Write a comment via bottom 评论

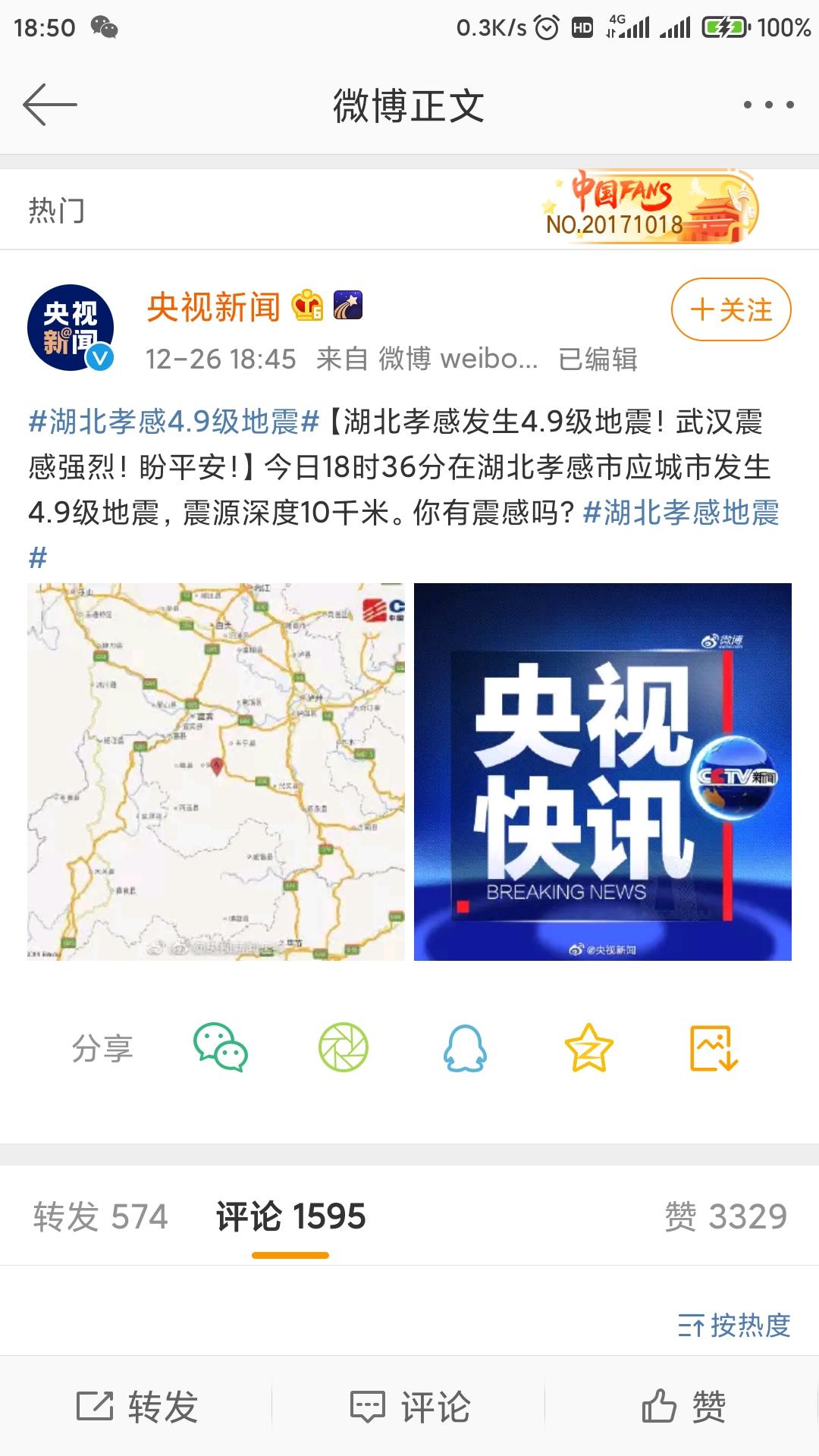409,1407
